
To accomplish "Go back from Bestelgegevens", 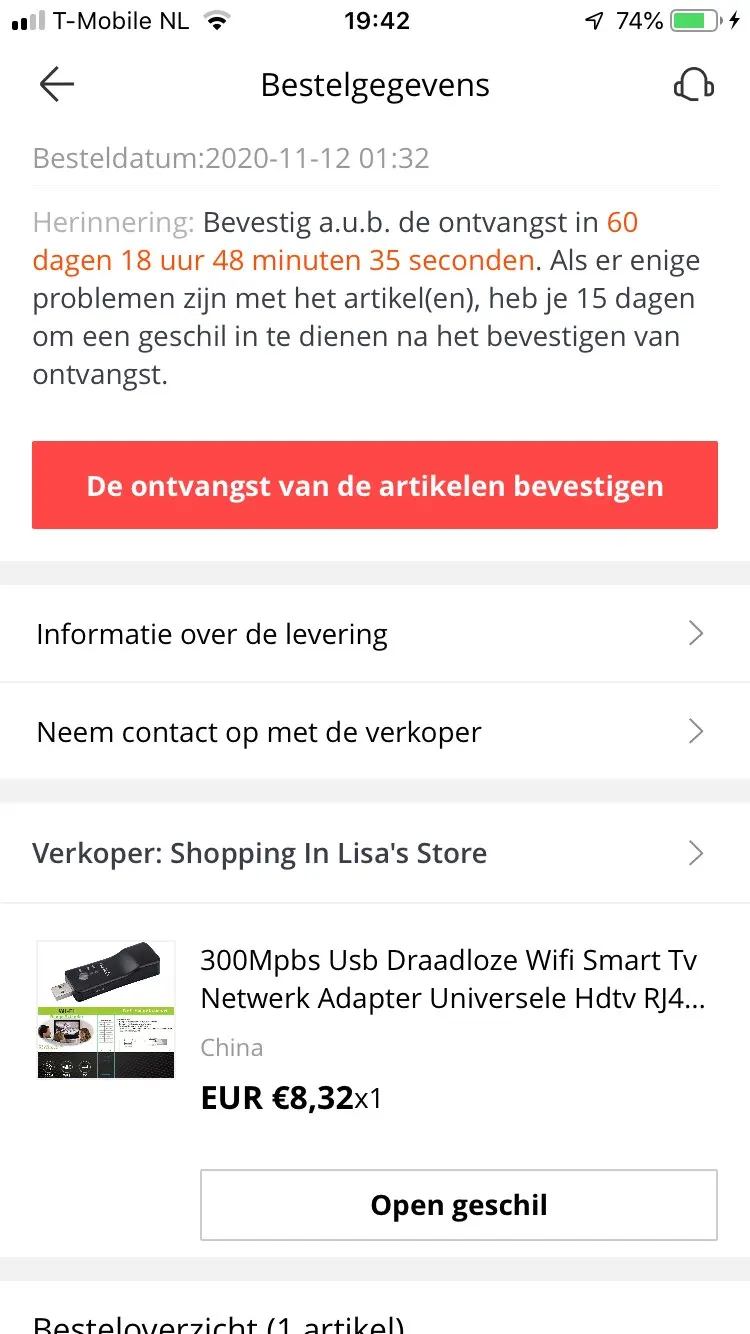I will click(x=57, y=85).
